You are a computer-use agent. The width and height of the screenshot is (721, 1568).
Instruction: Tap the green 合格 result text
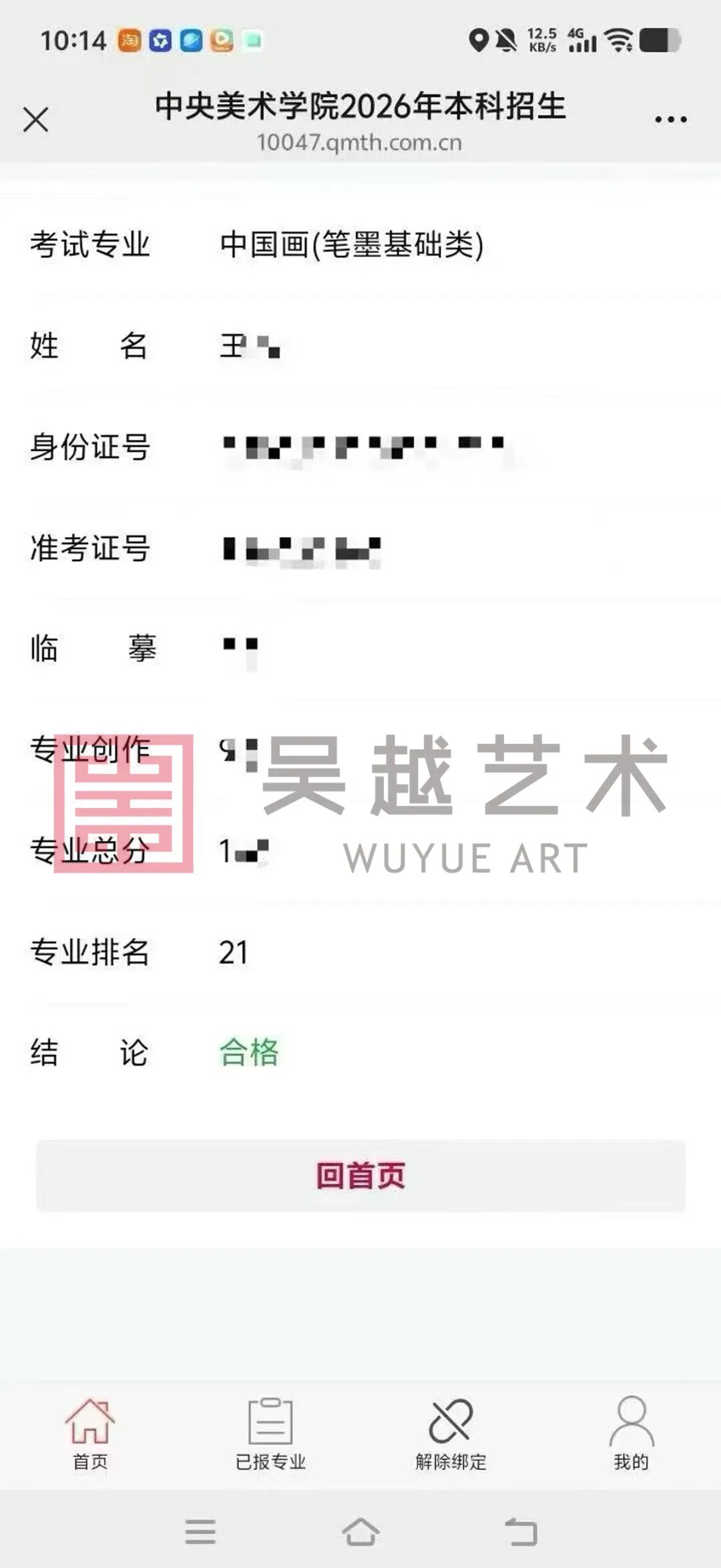pos(249,1052)
